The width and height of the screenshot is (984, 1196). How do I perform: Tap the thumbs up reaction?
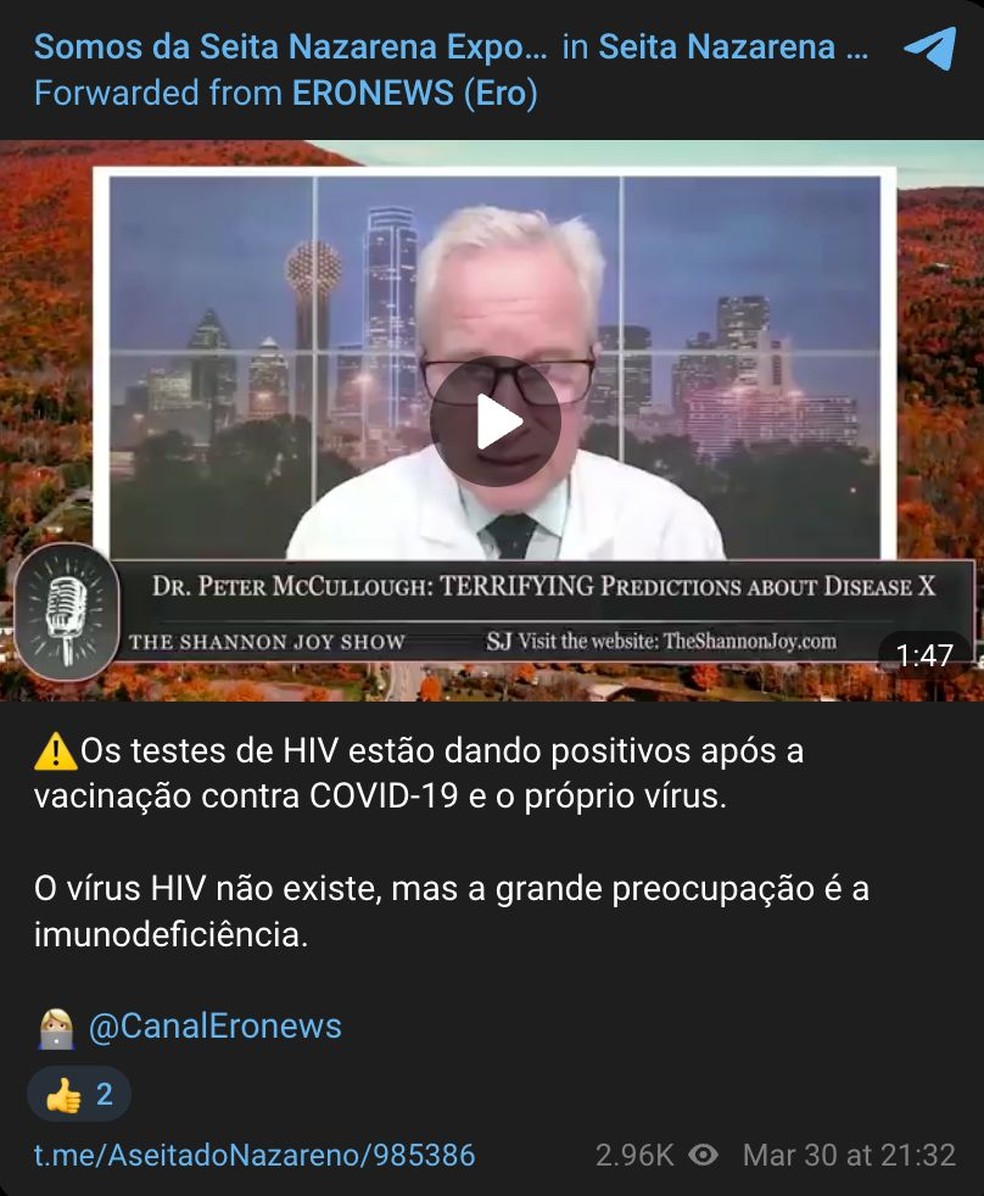point(78,1094)
